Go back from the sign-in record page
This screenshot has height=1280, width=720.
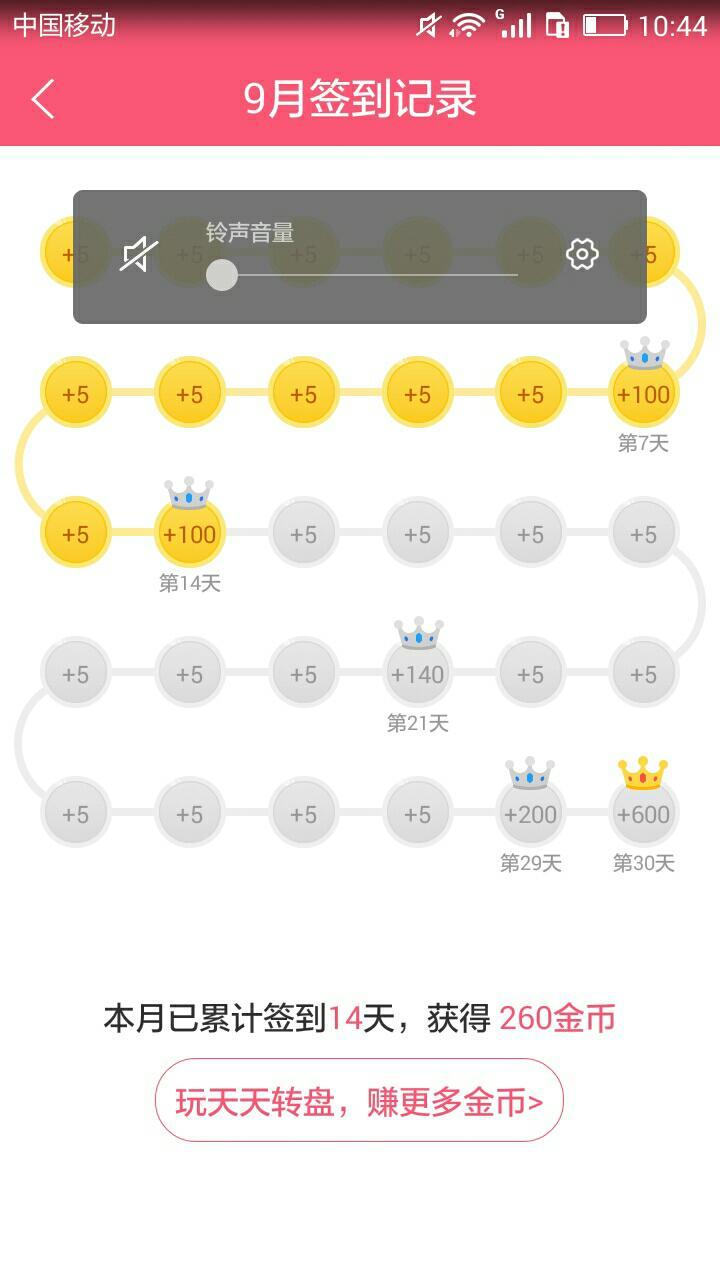(43, 99)
